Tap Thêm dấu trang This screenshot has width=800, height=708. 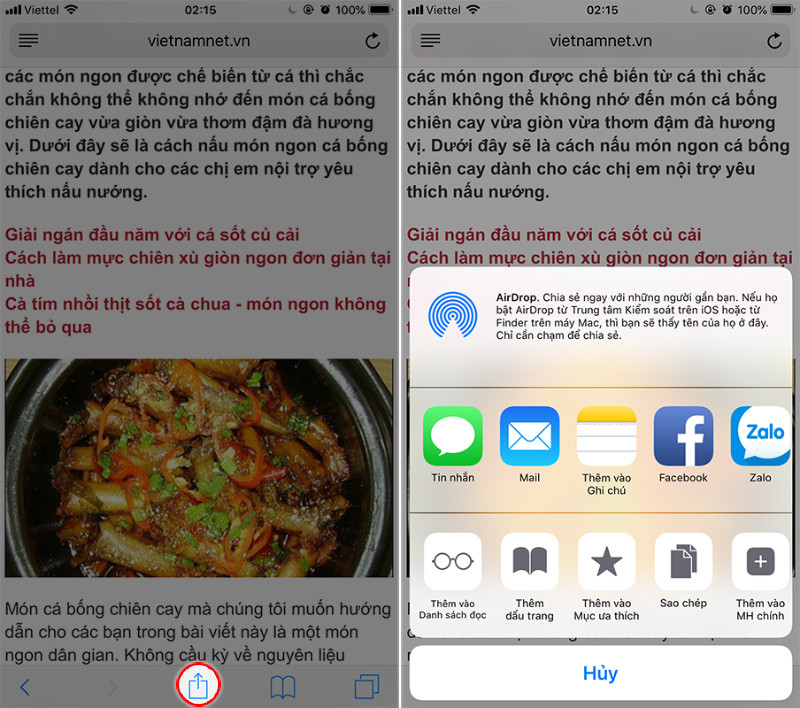530,562
